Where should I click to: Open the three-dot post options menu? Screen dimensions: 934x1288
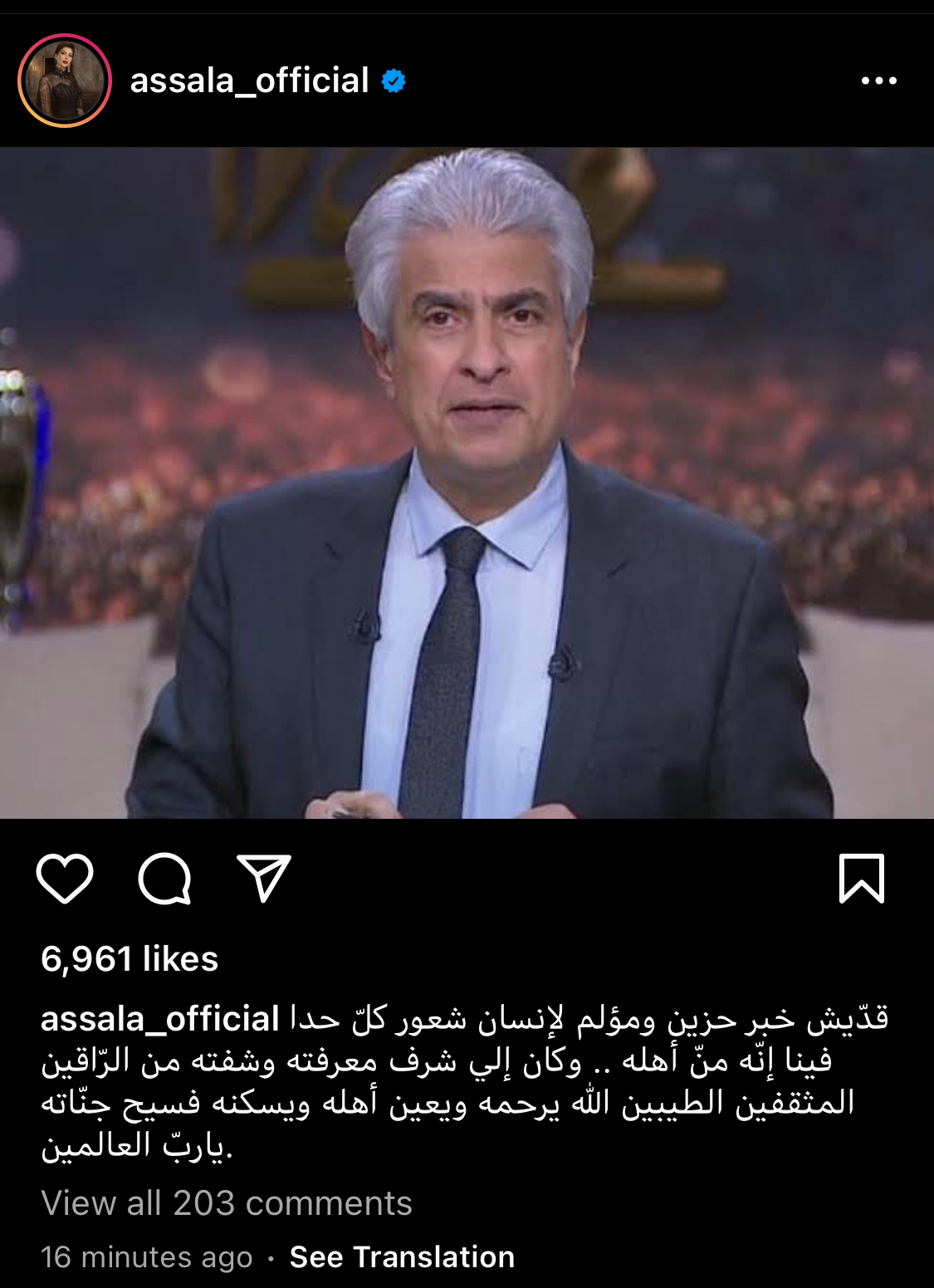click(x=878, y=81)
